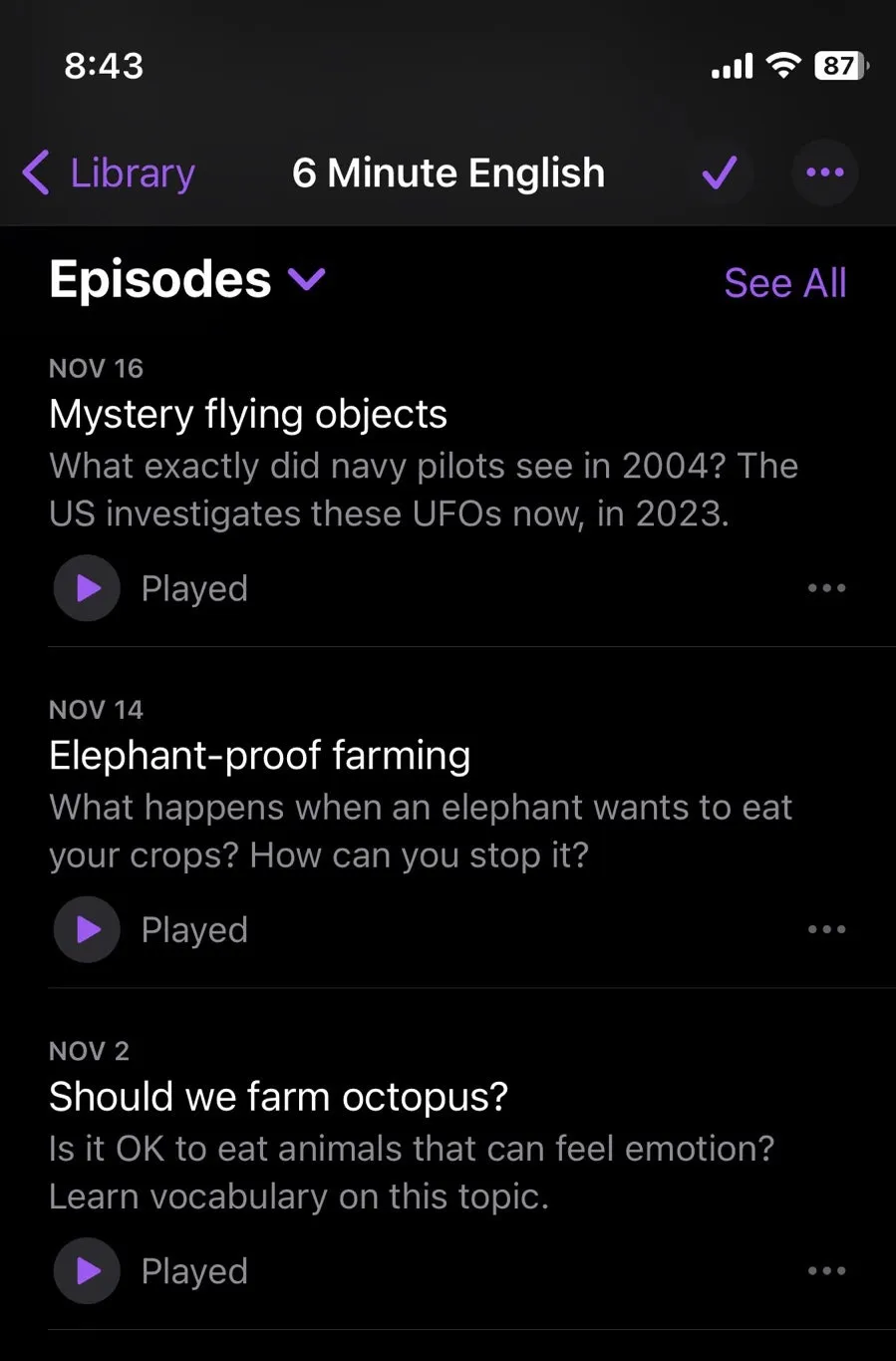Viewport: 896px width, 1361px height.
Task: Open the show's more options menu
Action: [824, 173]
